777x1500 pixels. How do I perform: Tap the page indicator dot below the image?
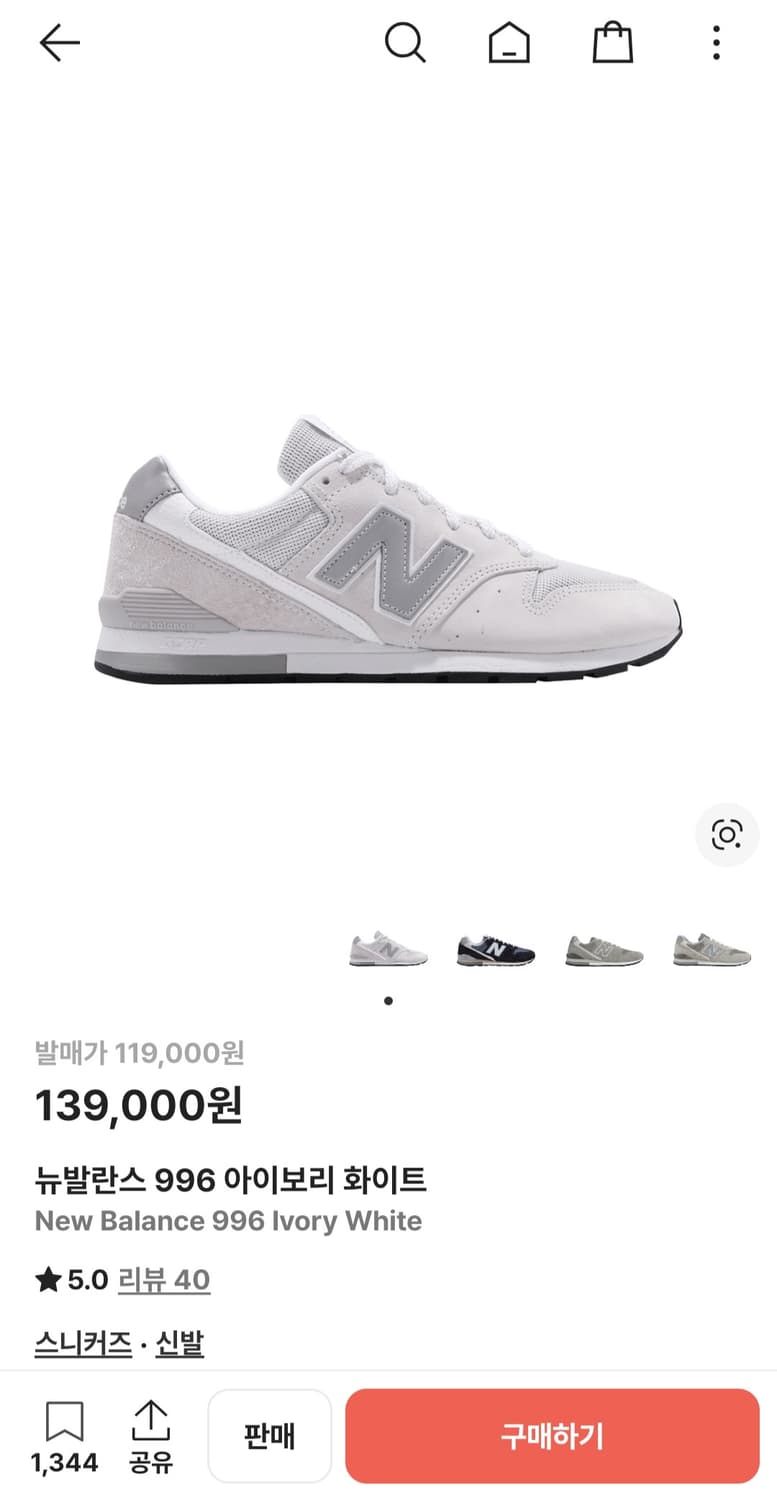[x=388, y=999]
